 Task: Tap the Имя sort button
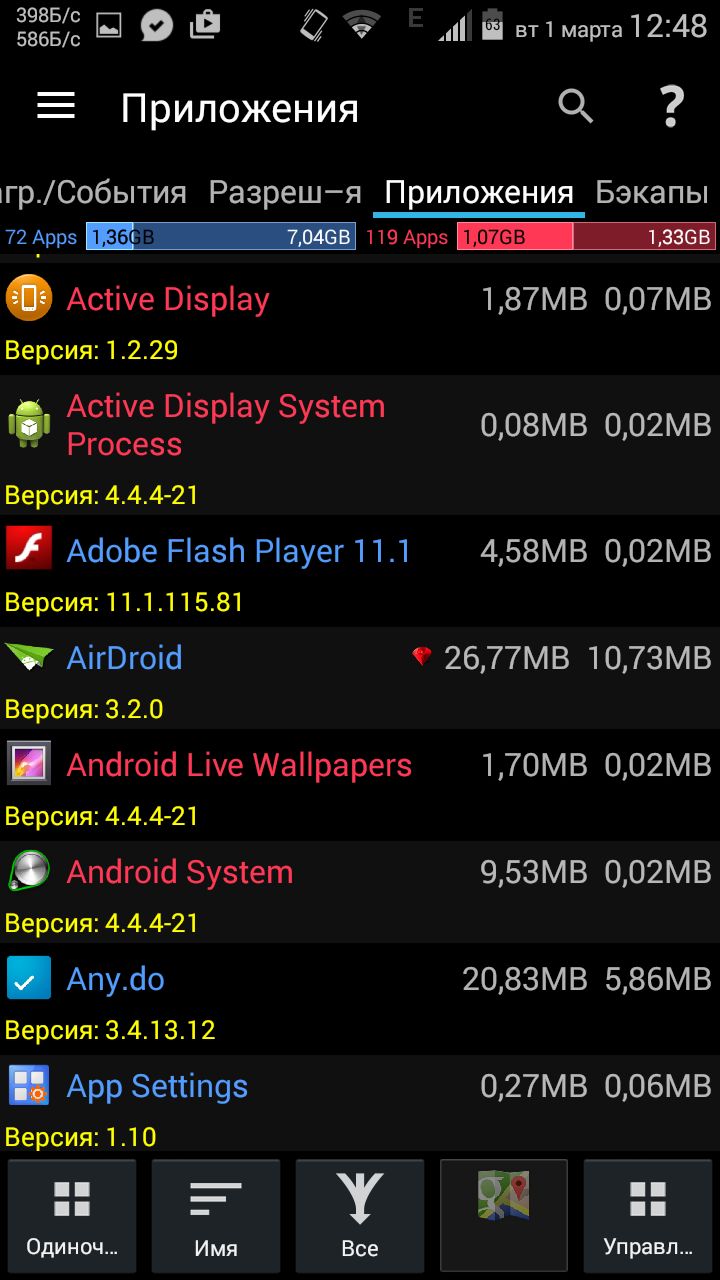tap(216, 1215)
